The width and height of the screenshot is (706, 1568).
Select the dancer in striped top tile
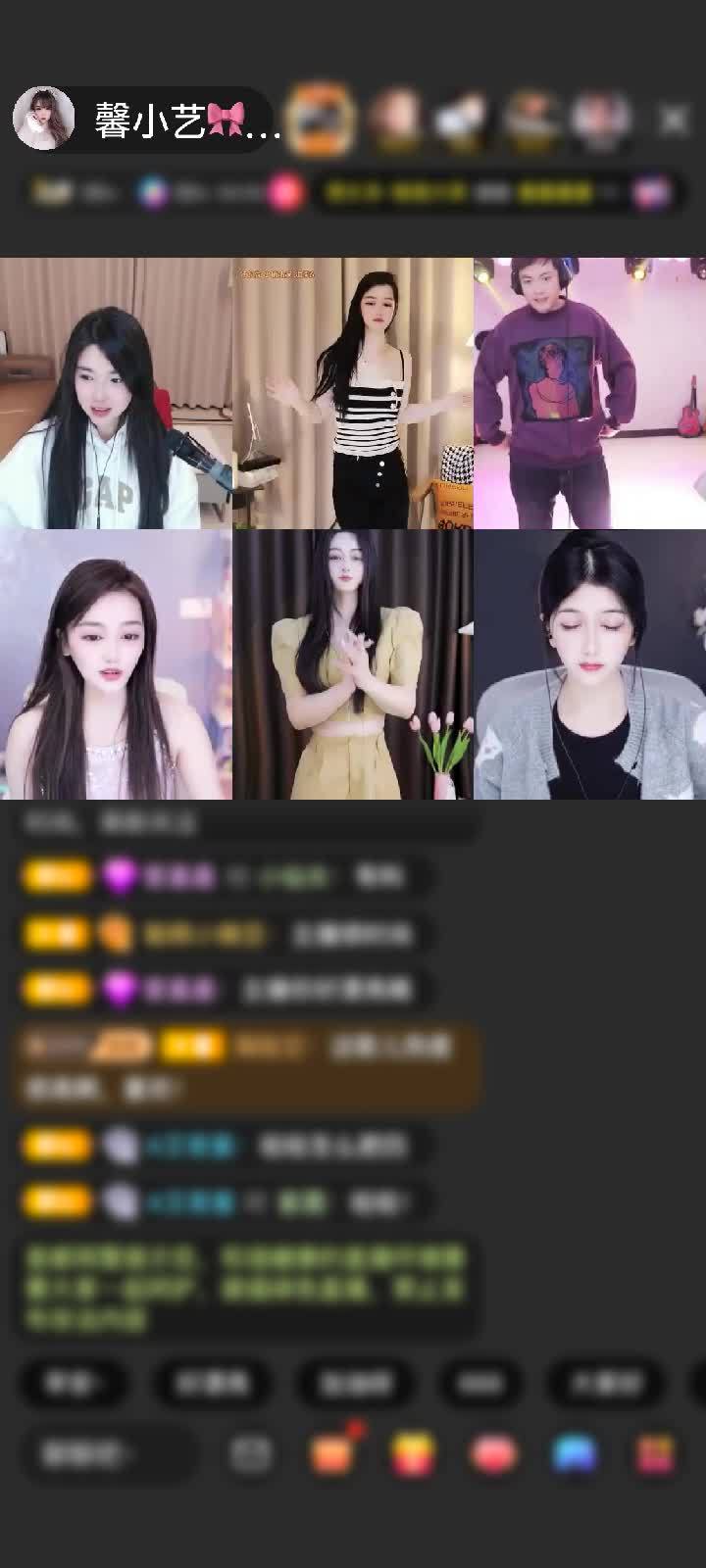coord(353,393)
